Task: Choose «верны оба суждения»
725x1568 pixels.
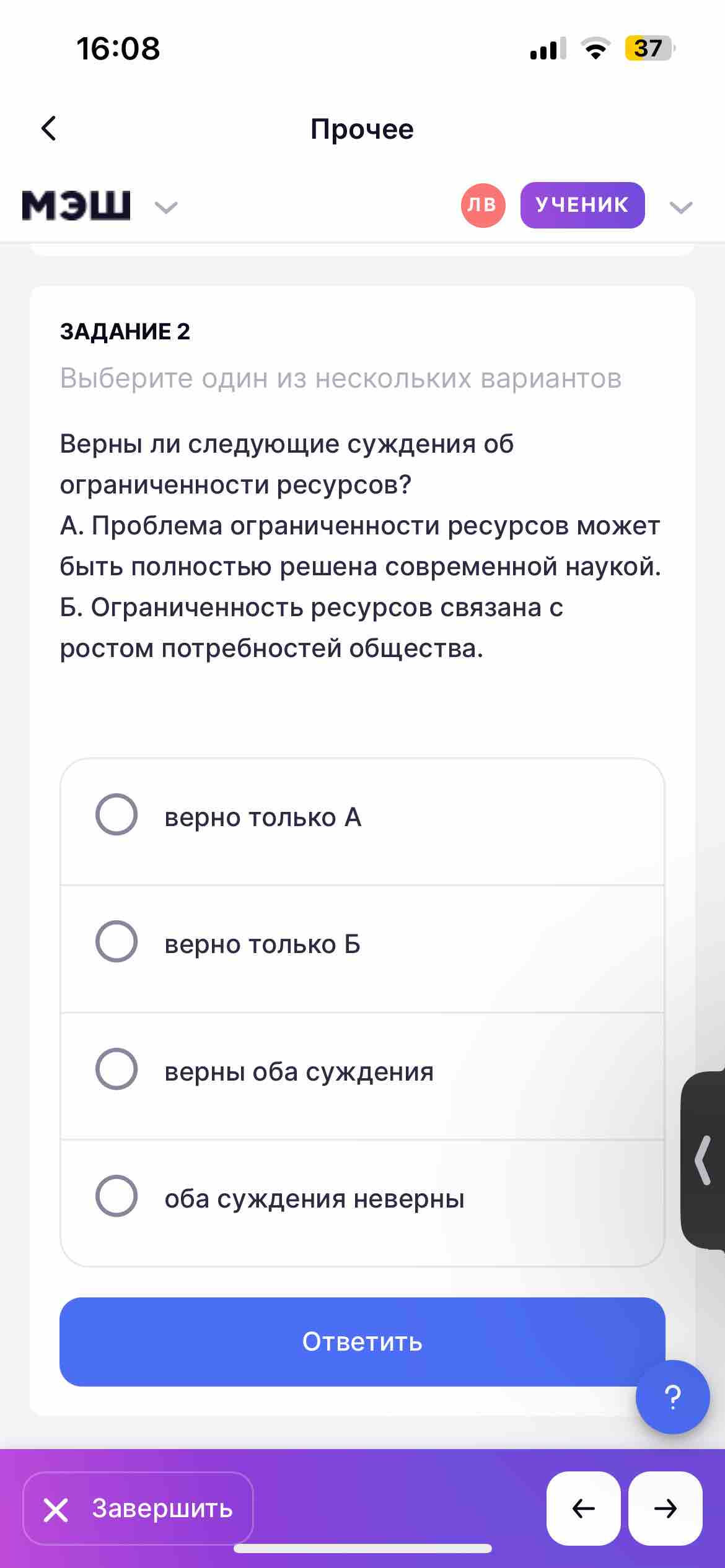Action: [x=362, y=1071]
